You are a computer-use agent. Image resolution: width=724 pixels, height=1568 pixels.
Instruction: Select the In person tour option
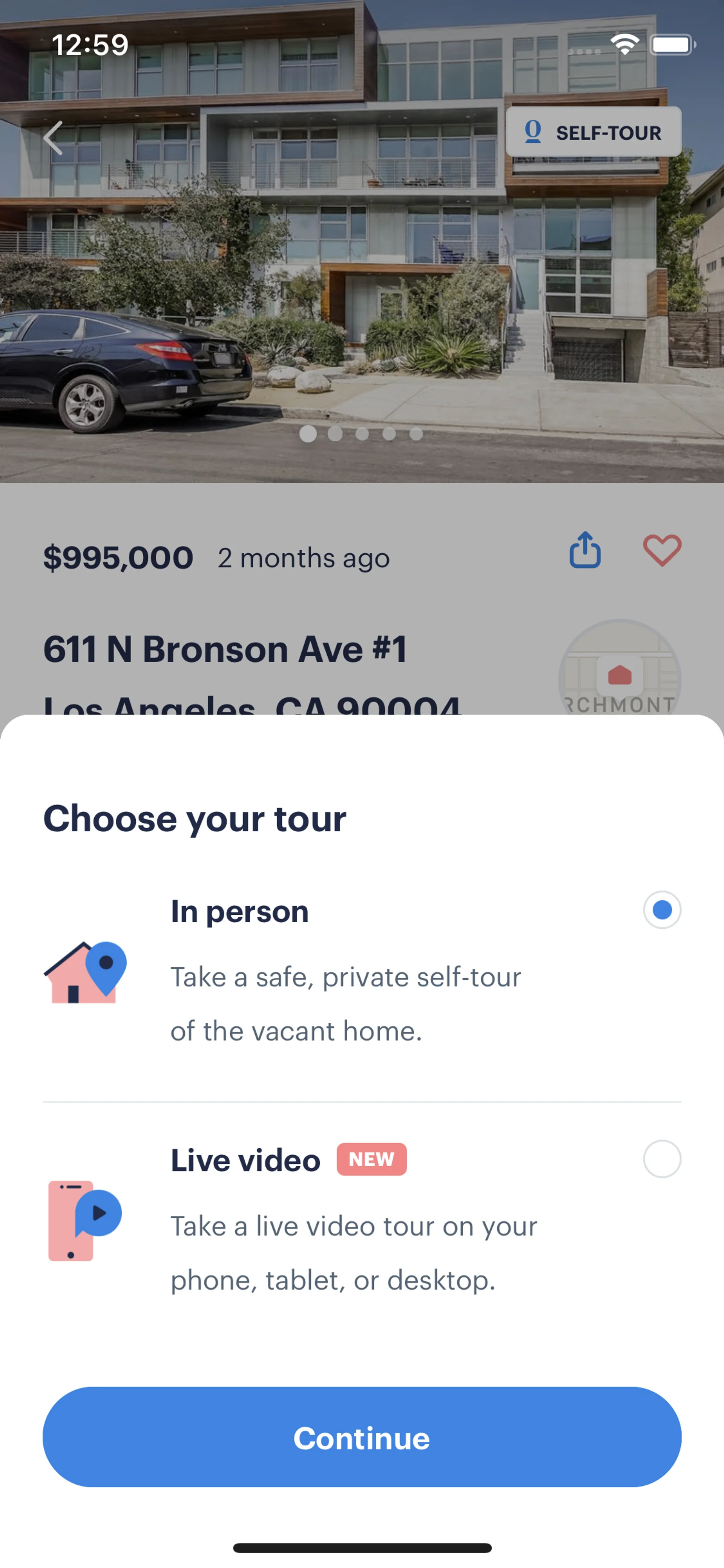click(661, 910)
